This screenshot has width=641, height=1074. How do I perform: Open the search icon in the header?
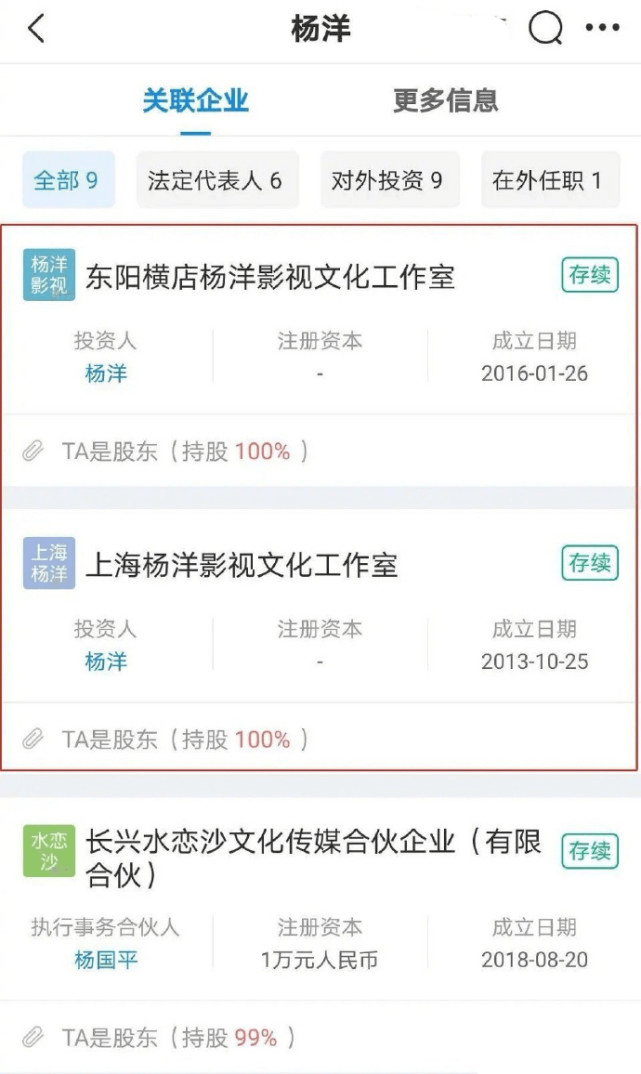(x=545, y=29)
